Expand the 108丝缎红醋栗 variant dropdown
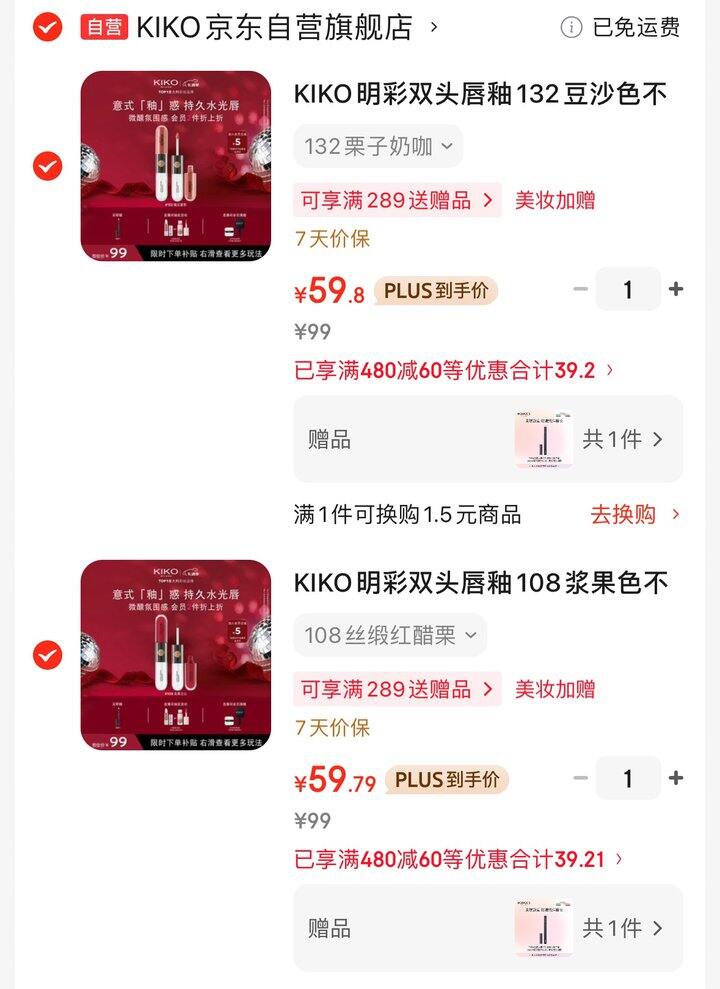 (x=390, y=635)
